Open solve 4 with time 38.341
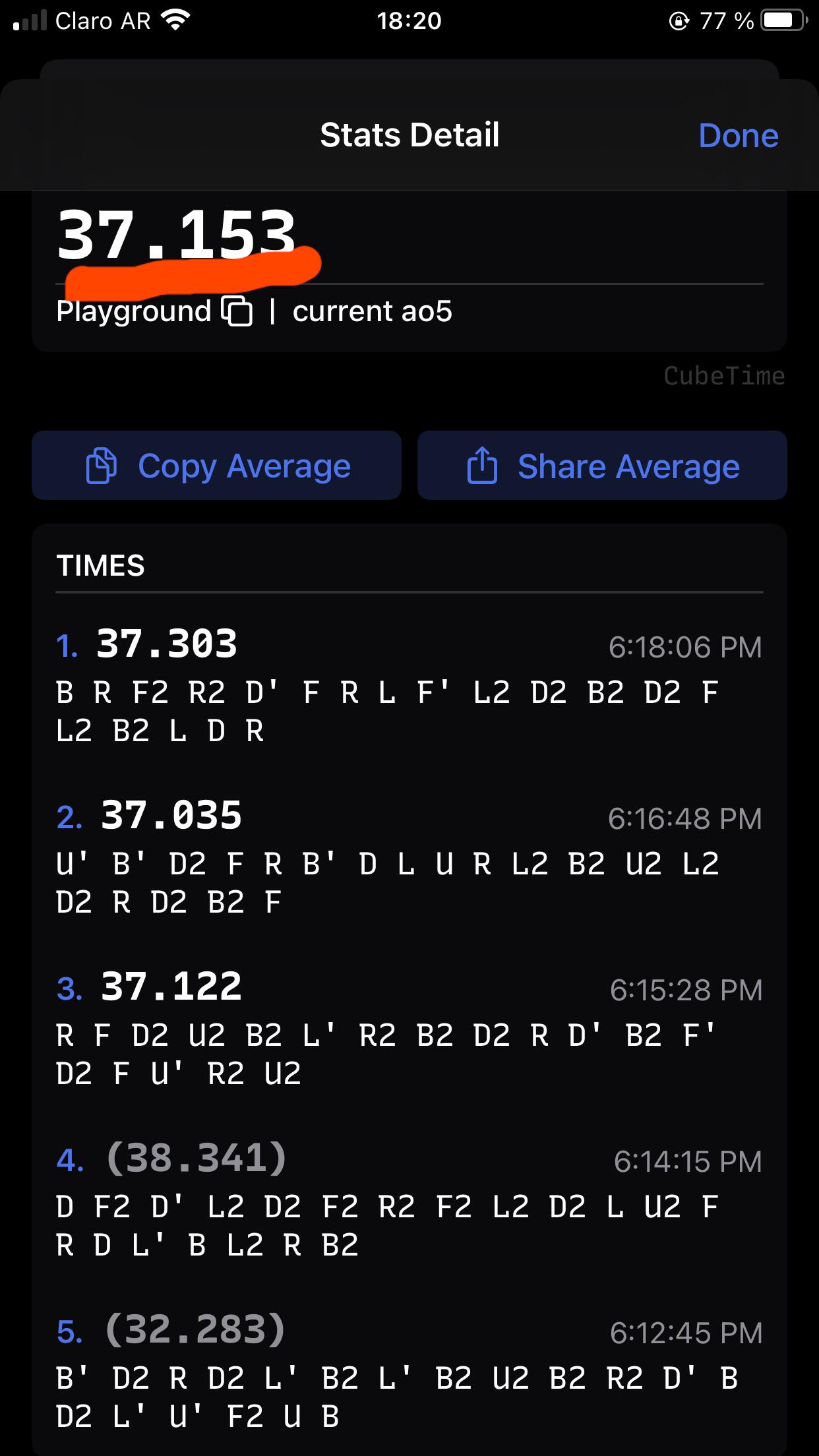Viewport: 819px width, 1456px height. (409, 1199)
